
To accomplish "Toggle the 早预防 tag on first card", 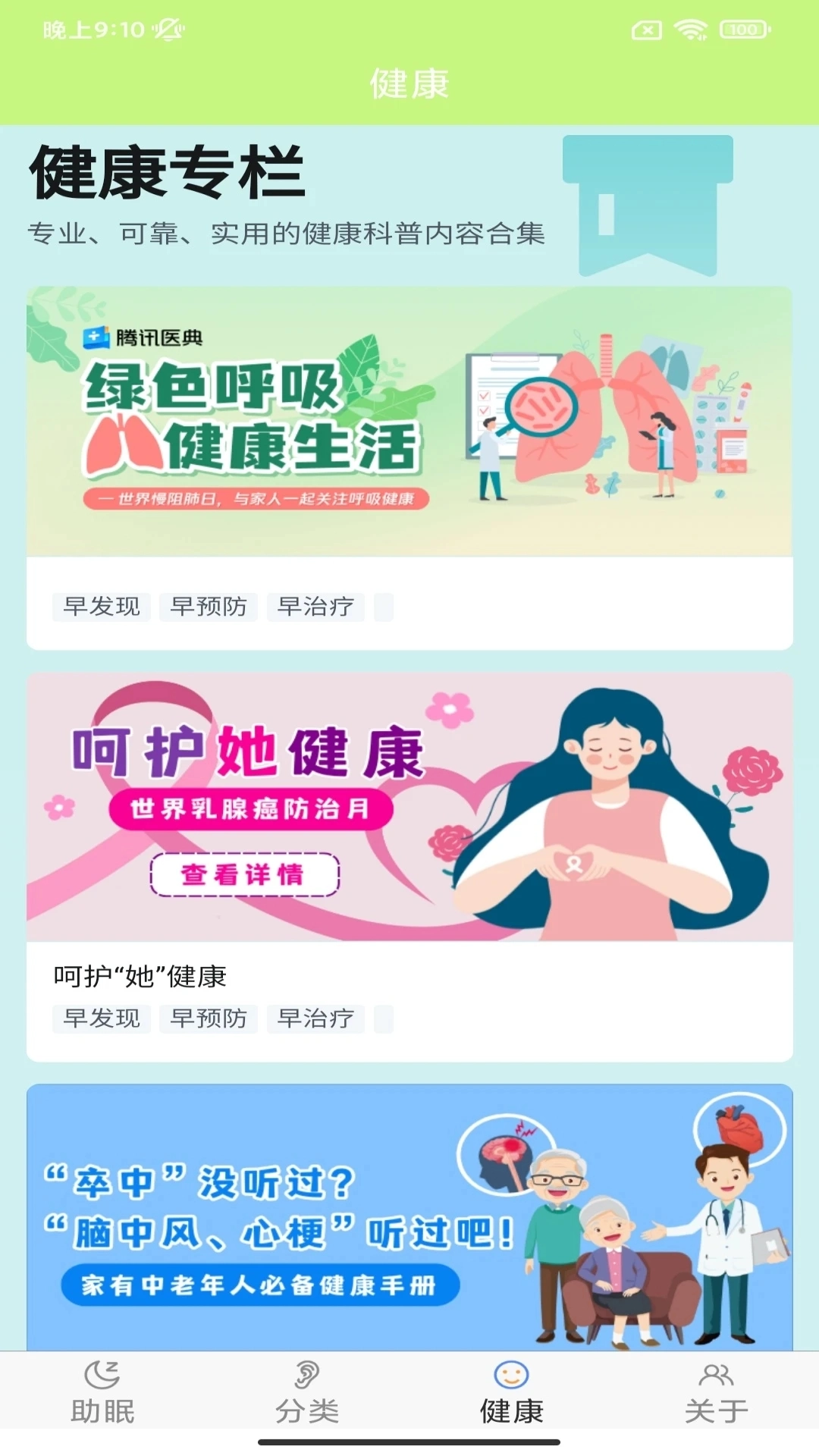I will pos(209,607).
